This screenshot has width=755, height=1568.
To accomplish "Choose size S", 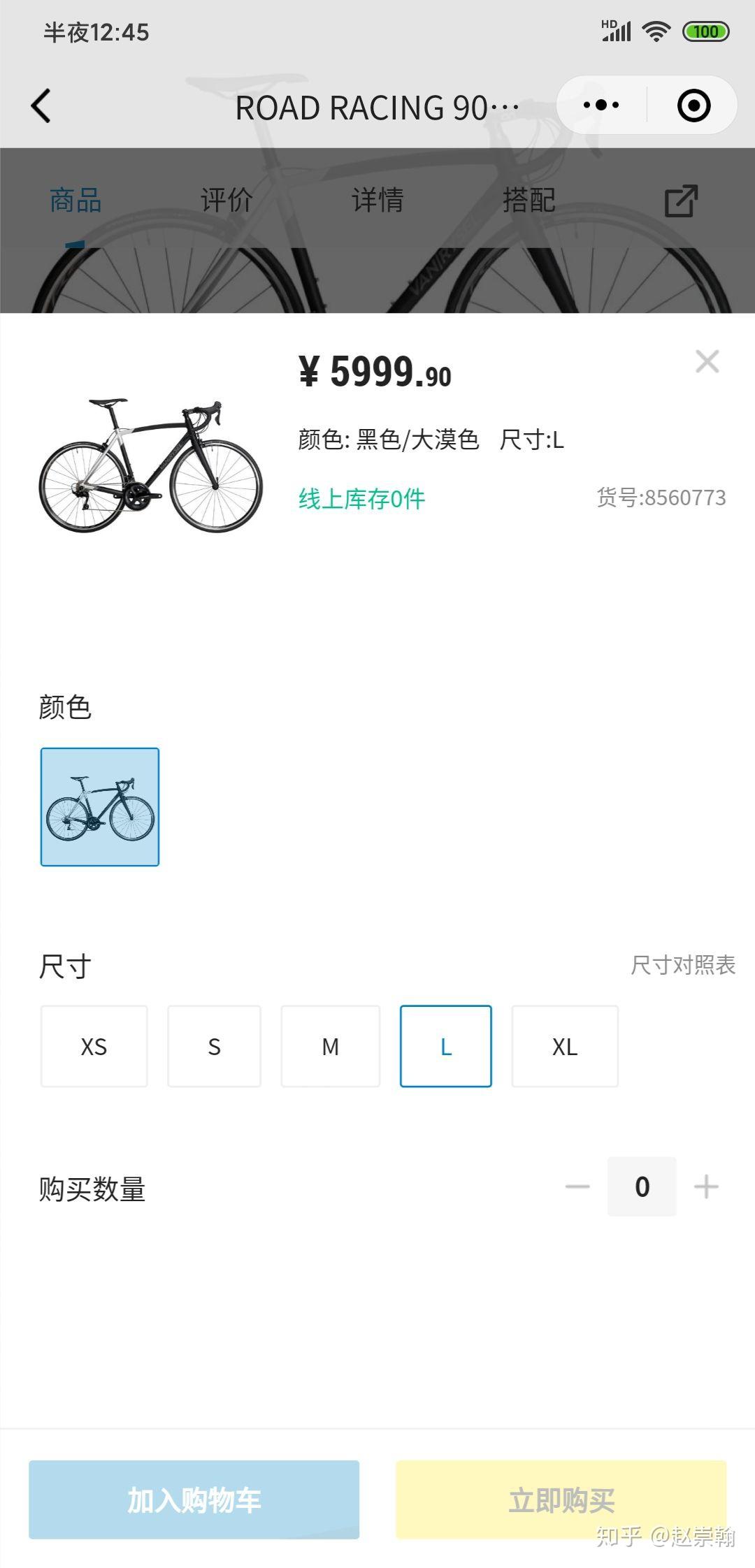I will [214, 1047].
